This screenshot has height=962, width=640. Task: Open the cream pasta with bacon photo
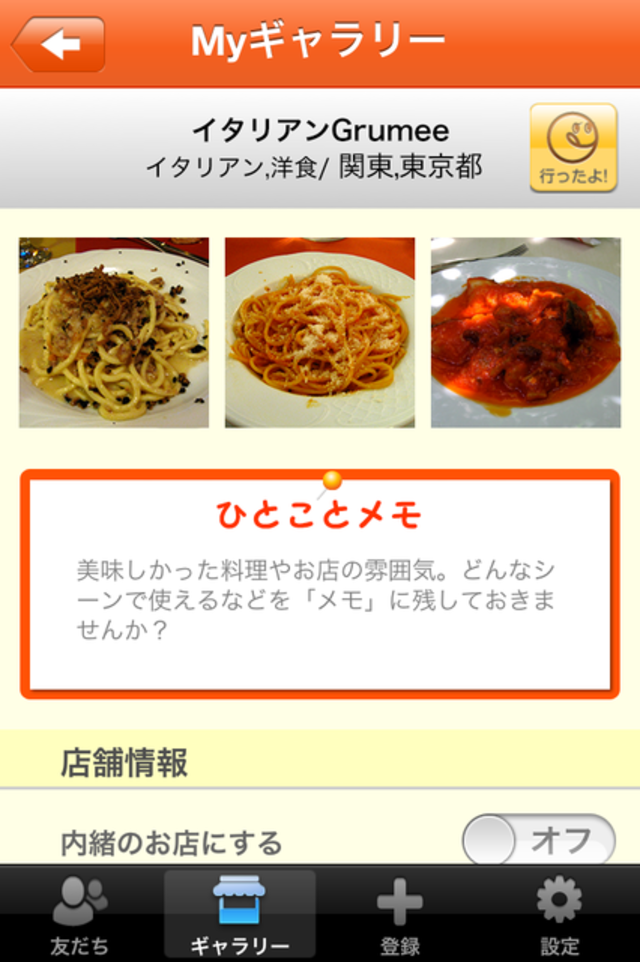[x=114, y=332]
